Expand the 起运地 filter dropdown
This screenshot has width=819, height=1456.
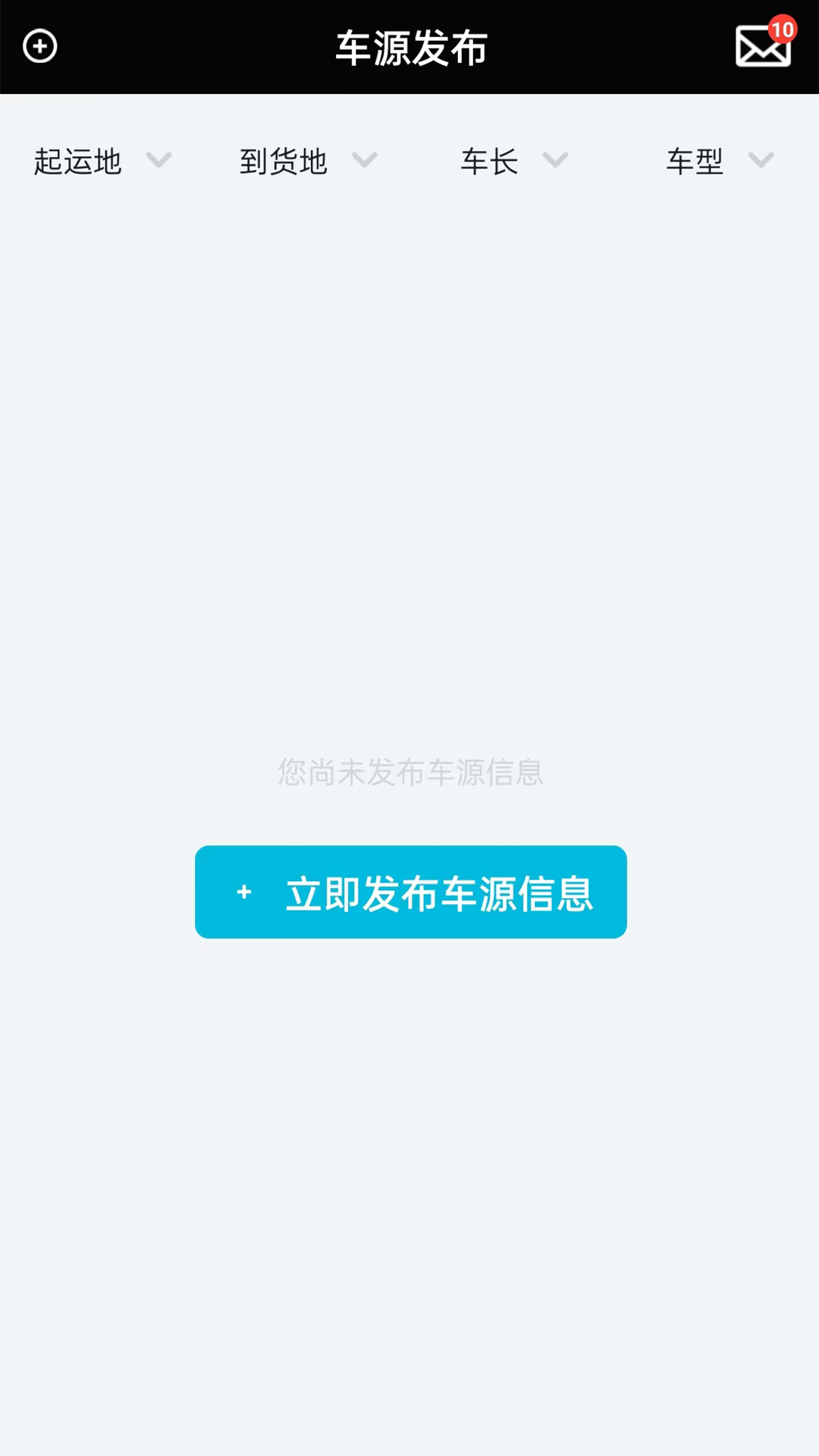(102, 162)
